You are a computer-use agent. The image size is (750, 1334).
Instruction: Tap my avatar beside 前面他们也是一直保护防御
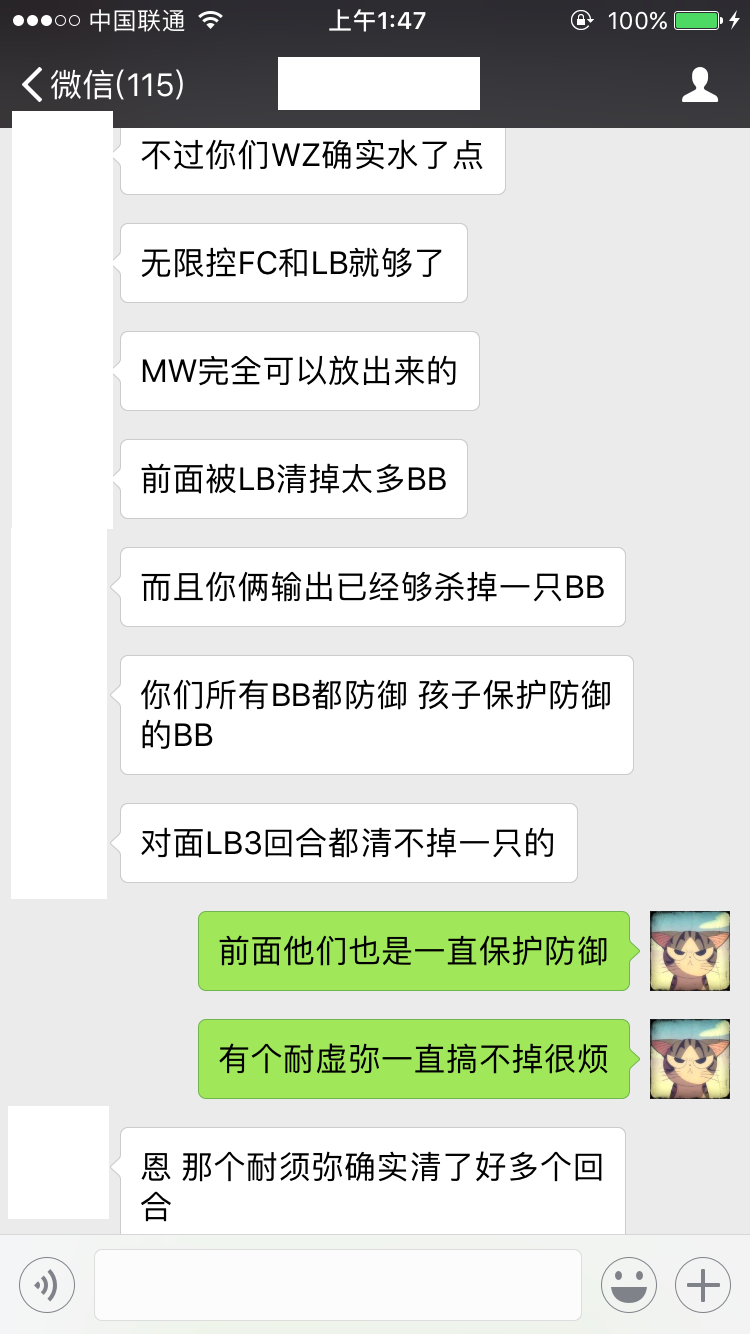[690, 951]
